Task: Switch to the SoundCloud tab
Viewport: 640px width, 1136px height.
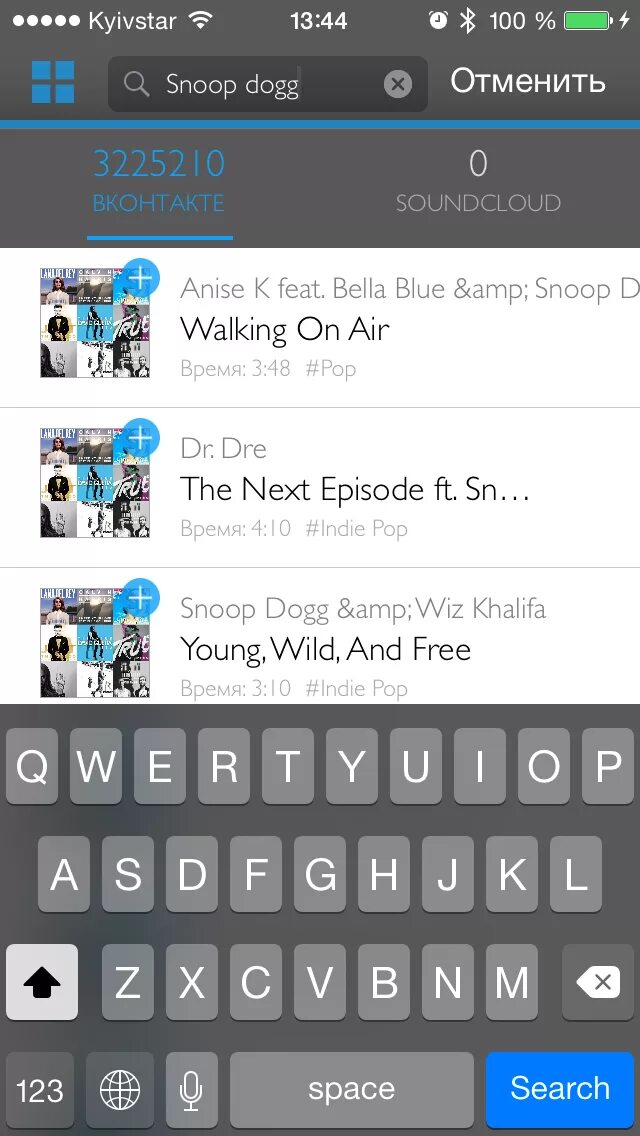Action: (478, 181)
